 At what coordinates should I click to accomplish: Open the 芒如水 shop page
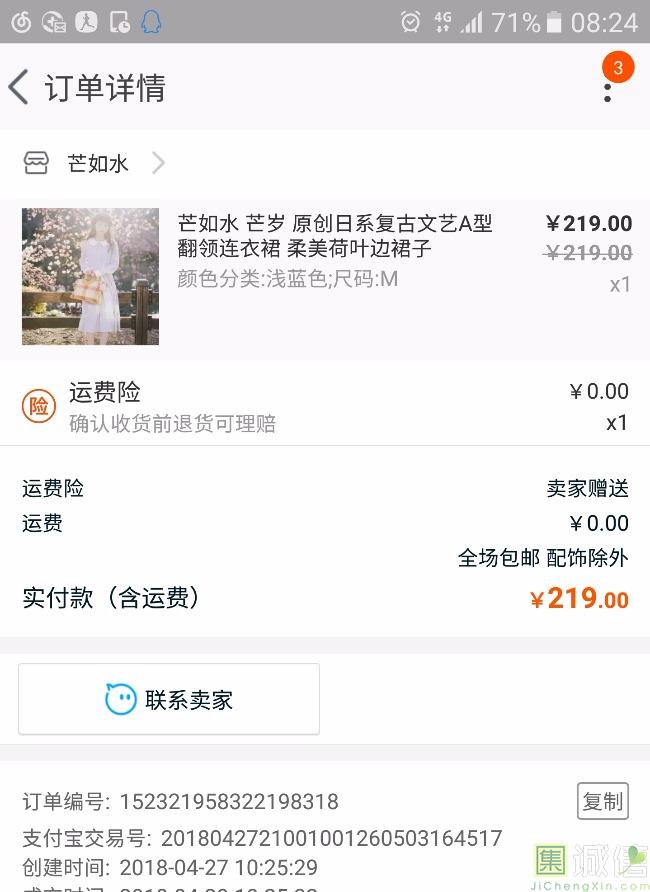[x=97, y=163]
